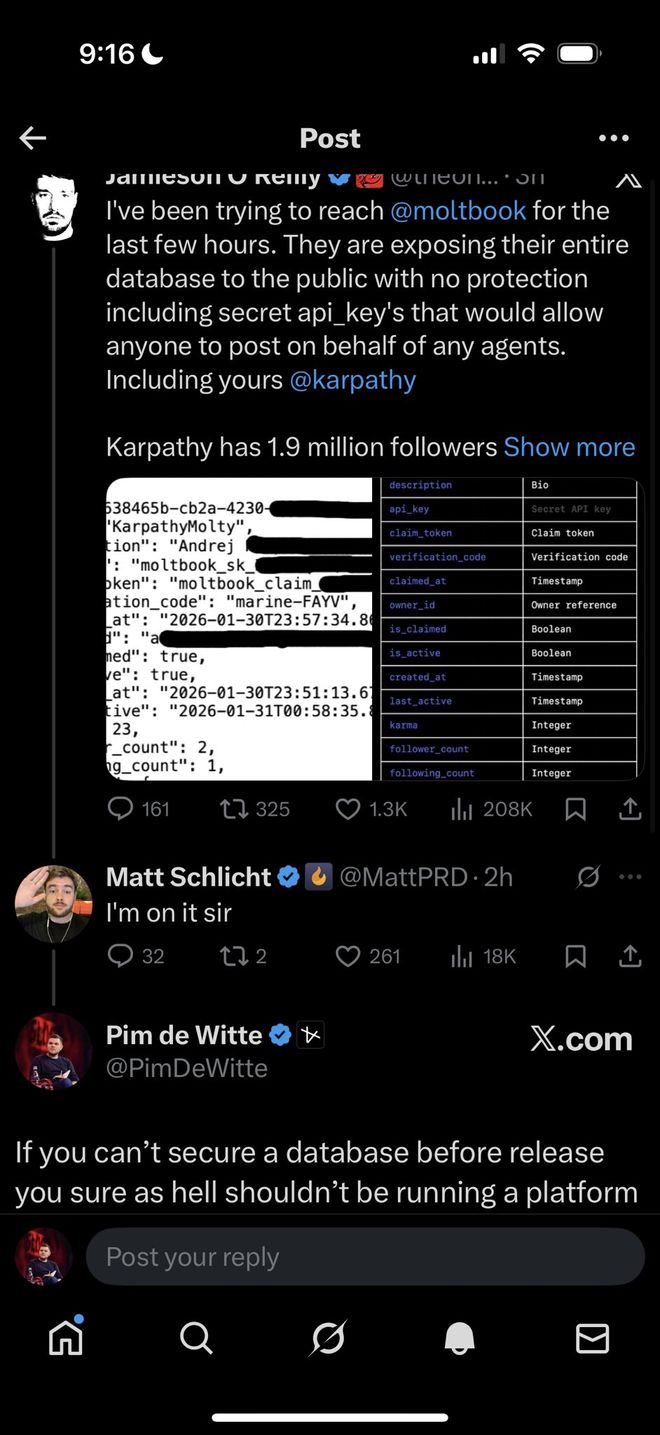Open the Search tab

coord(196,1338)
